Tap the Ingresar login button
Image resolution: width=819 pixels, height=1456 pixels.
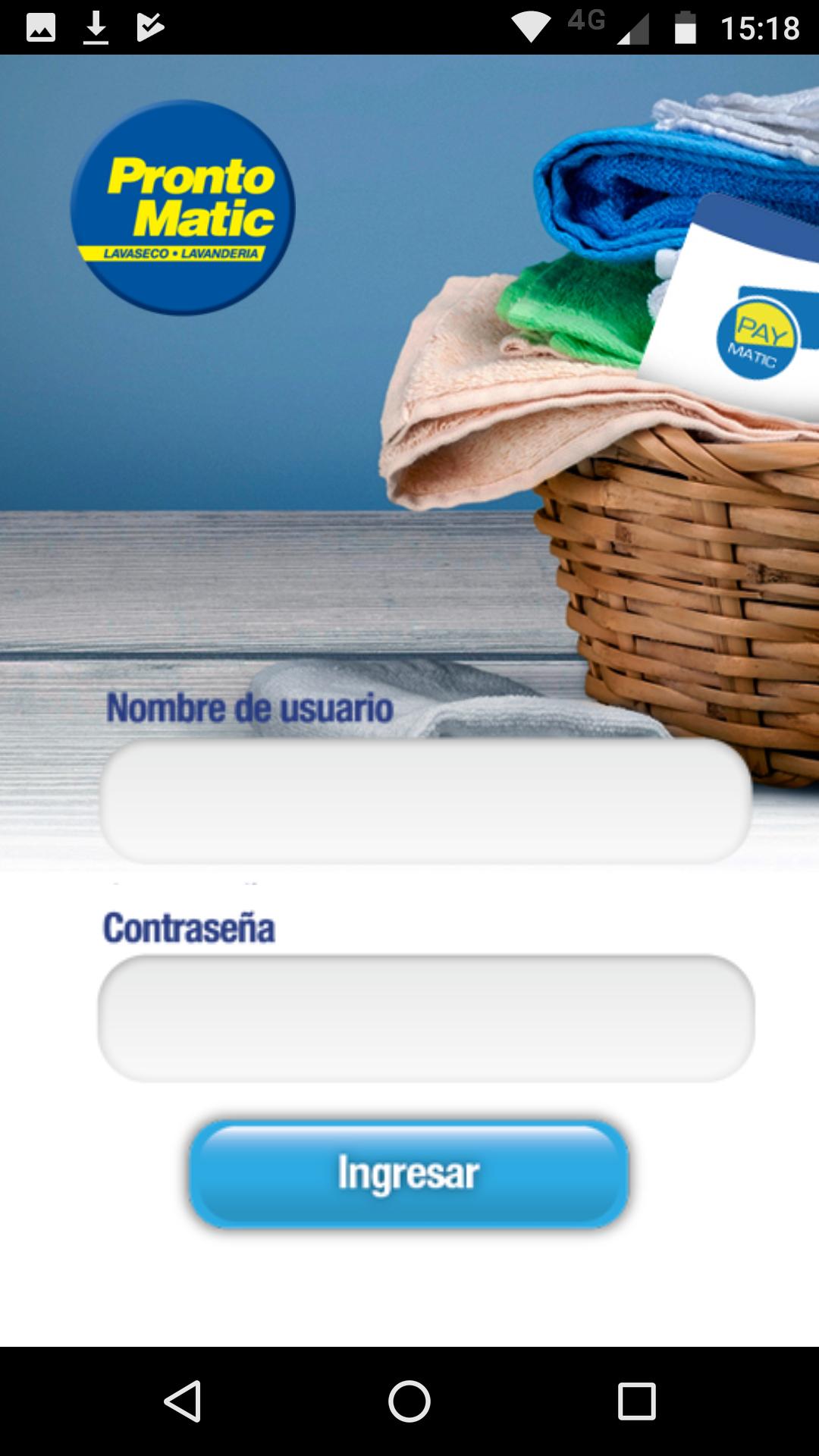409,1173
